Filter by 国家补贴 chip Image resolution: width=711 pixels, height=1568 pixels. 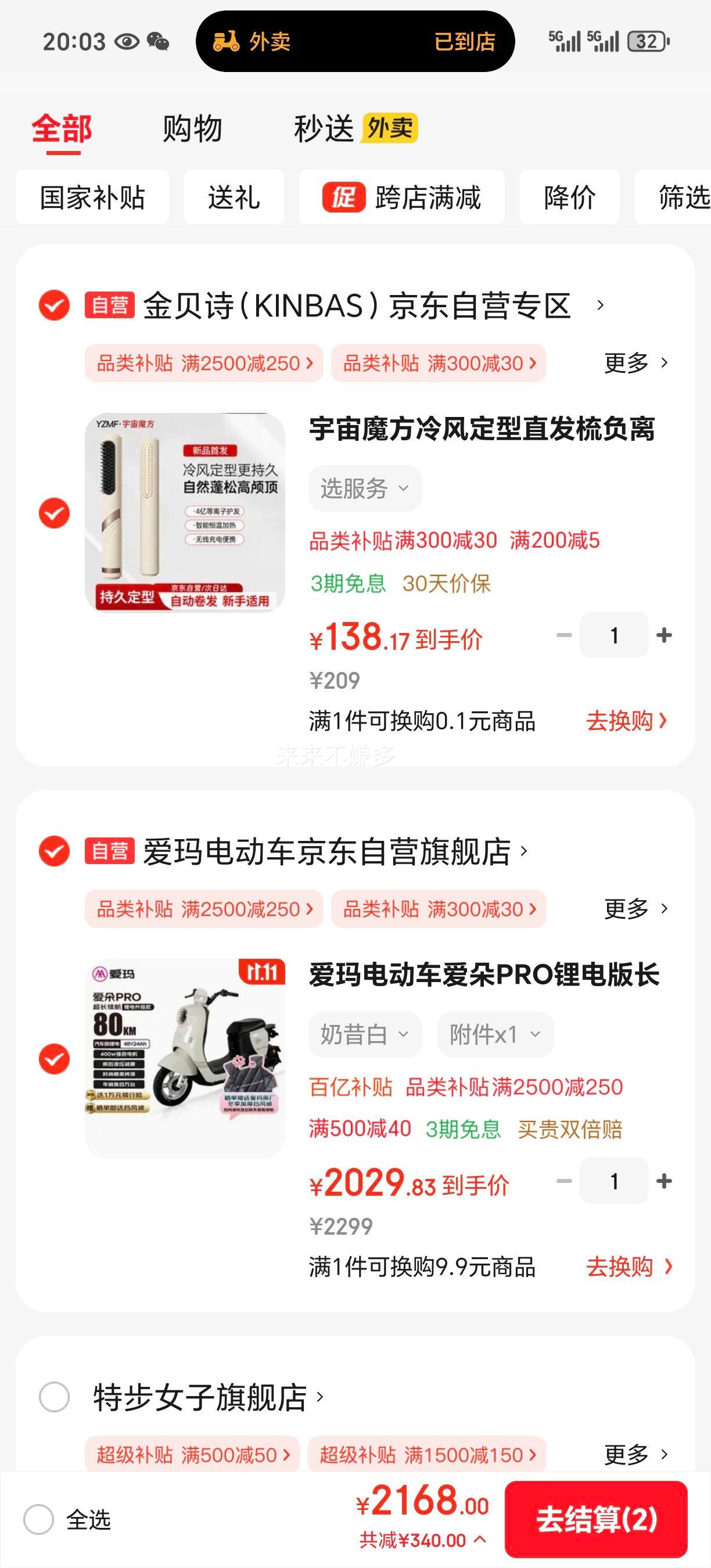click(x=92, y=197)
